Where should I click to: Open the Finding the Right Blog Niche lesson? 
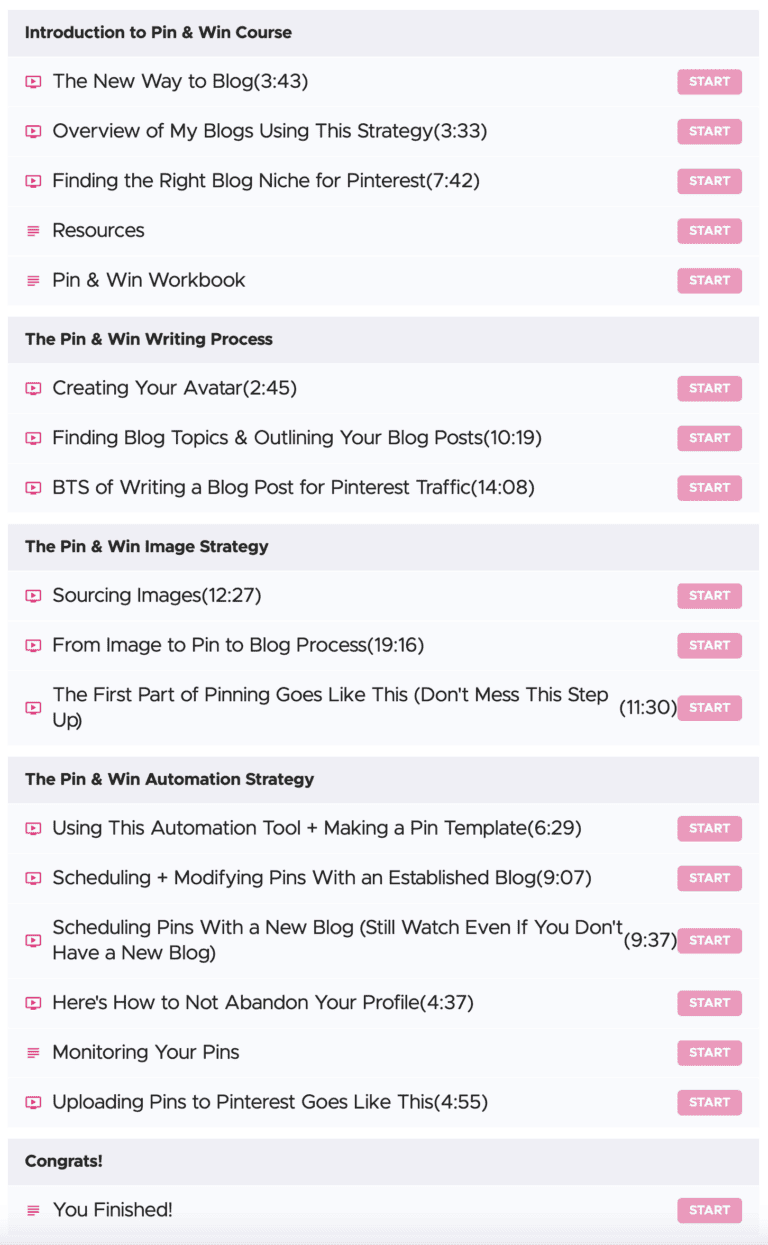point(250,180)
